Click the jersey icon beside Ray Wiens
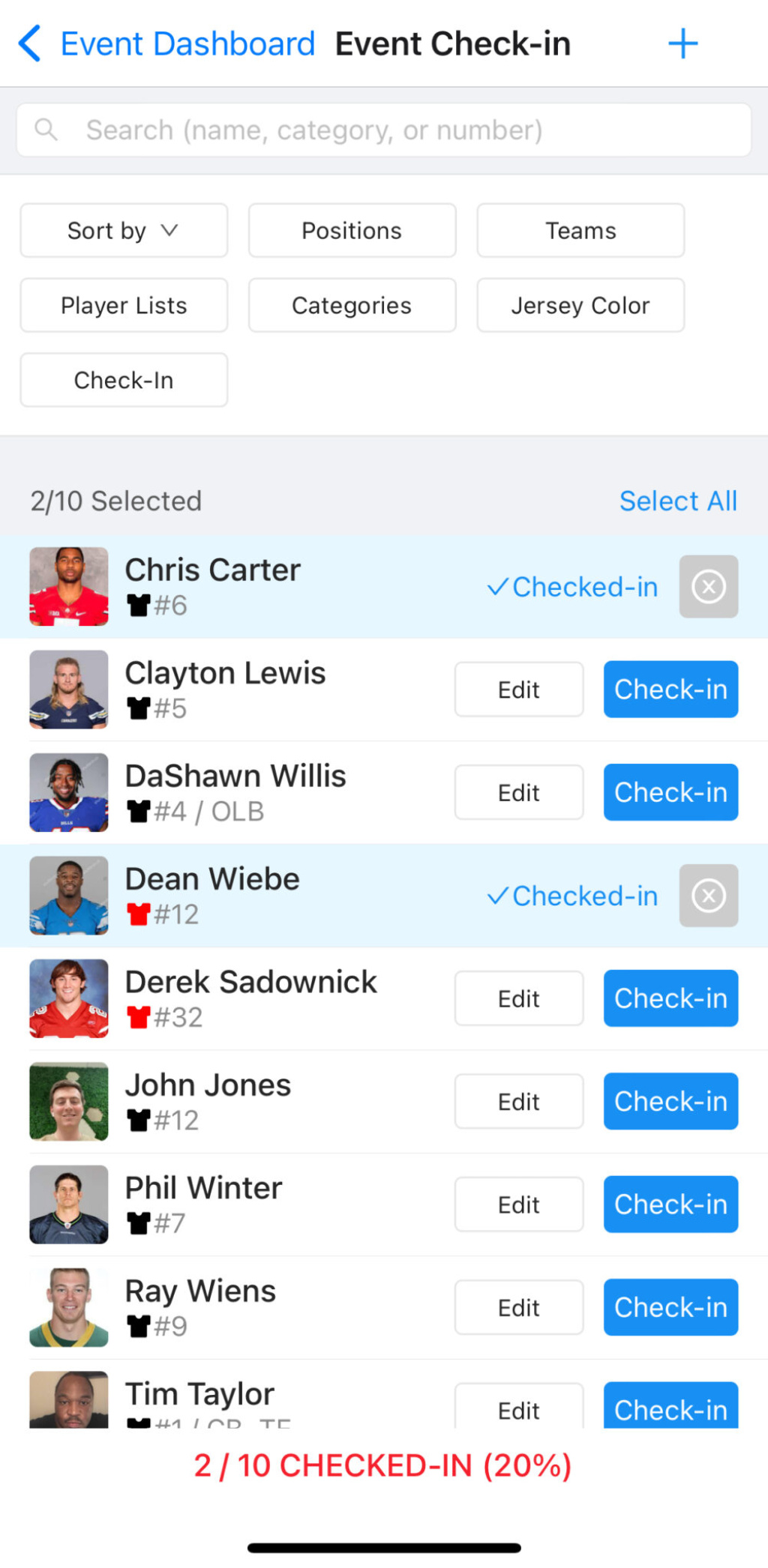The width and height of the screenshot is (768, 1568). pyautogui.click(x=139, y=1326)
